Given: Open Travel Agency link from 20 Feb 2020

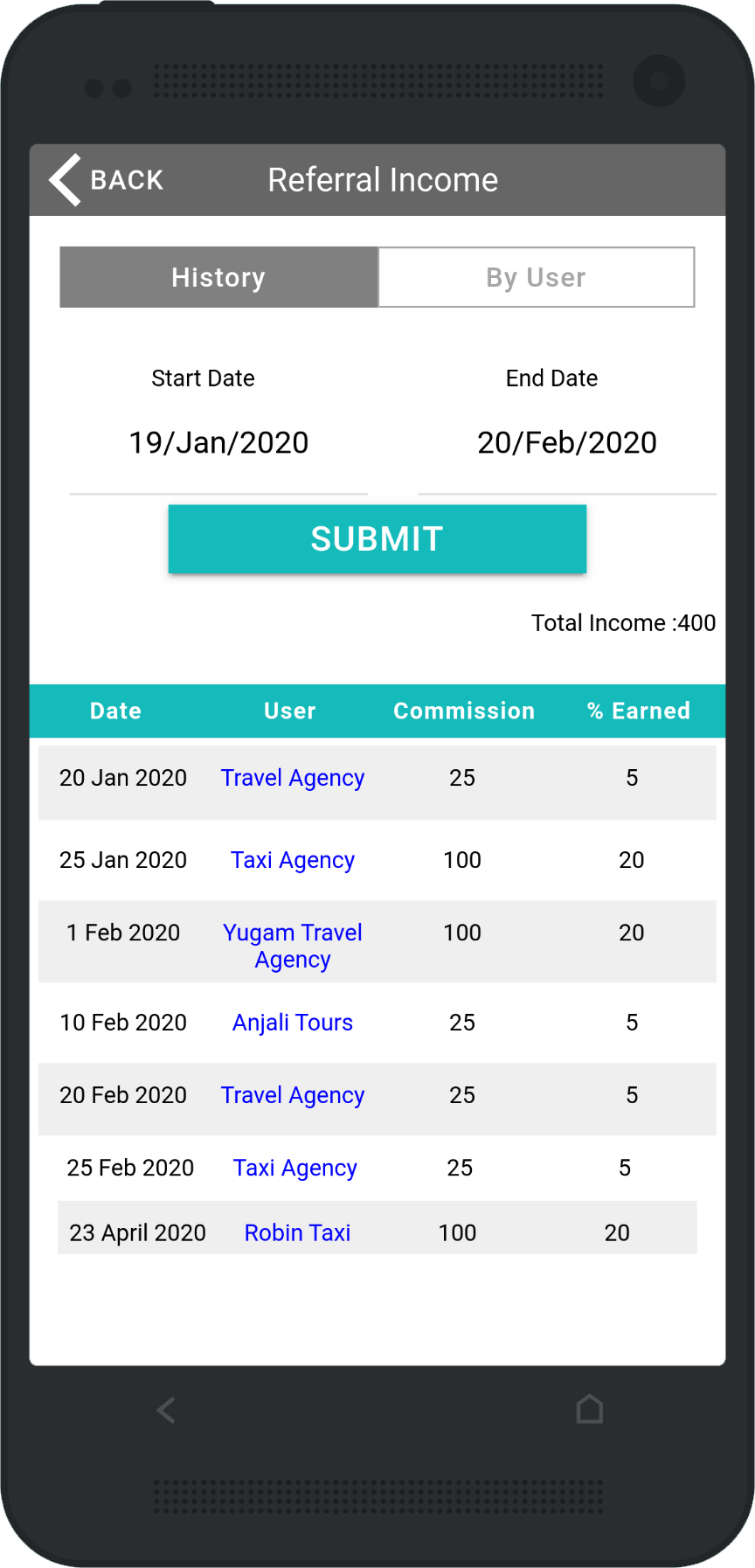Looking at the screenshot, I should pyautogui.click(x=292, y=1095).
